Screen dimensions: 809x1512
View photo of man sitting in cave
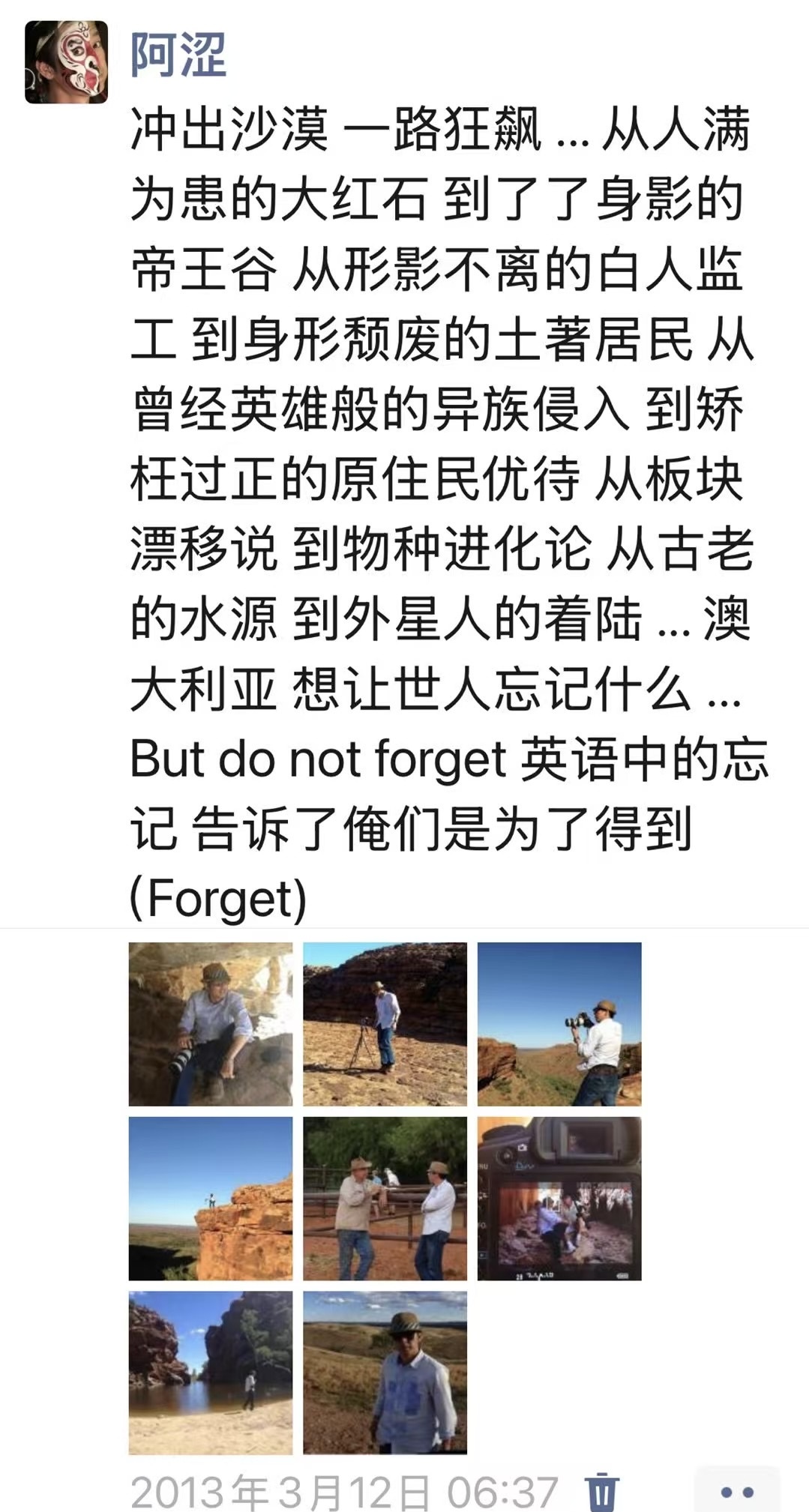pos(211,1024)
